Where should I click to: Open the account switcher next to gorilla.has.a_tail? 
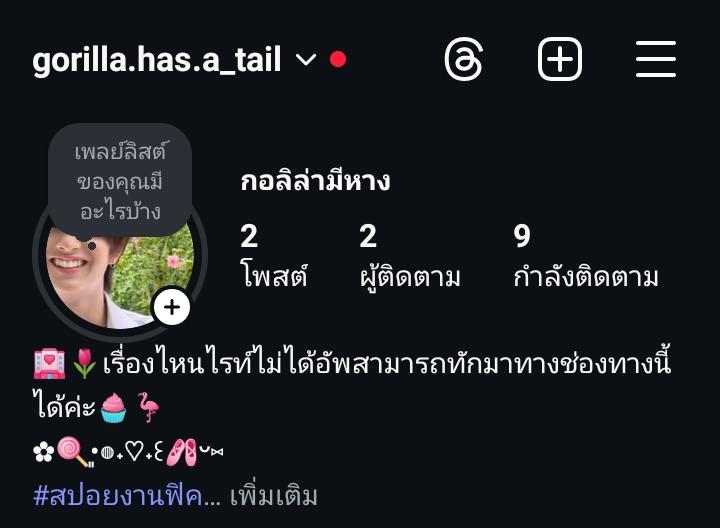[306, 61]
